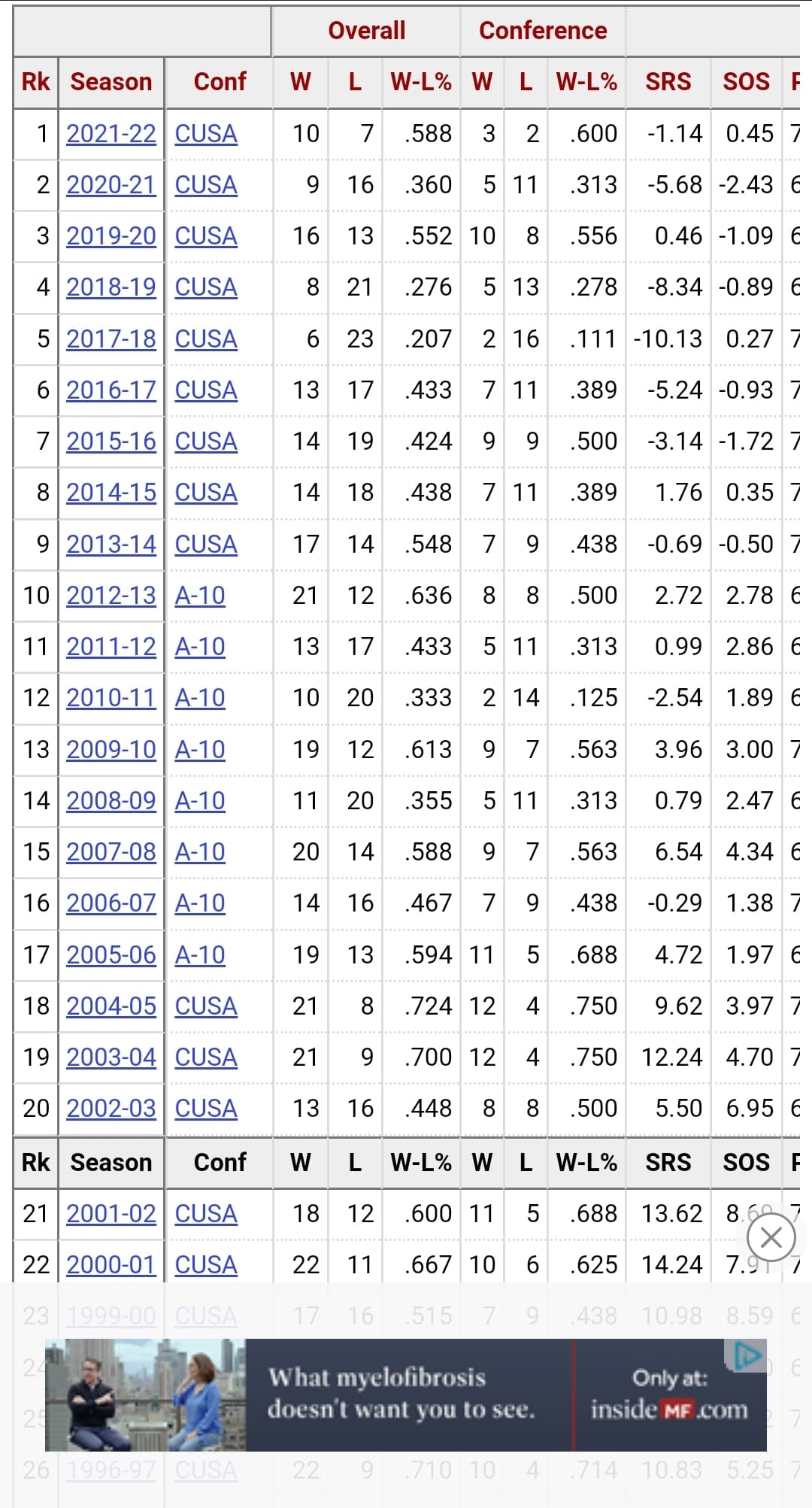Open CUSA conference link for 2002-03
This screenshot has height=1508, width=812.
pyautogui.click(x=206, y=1109)
